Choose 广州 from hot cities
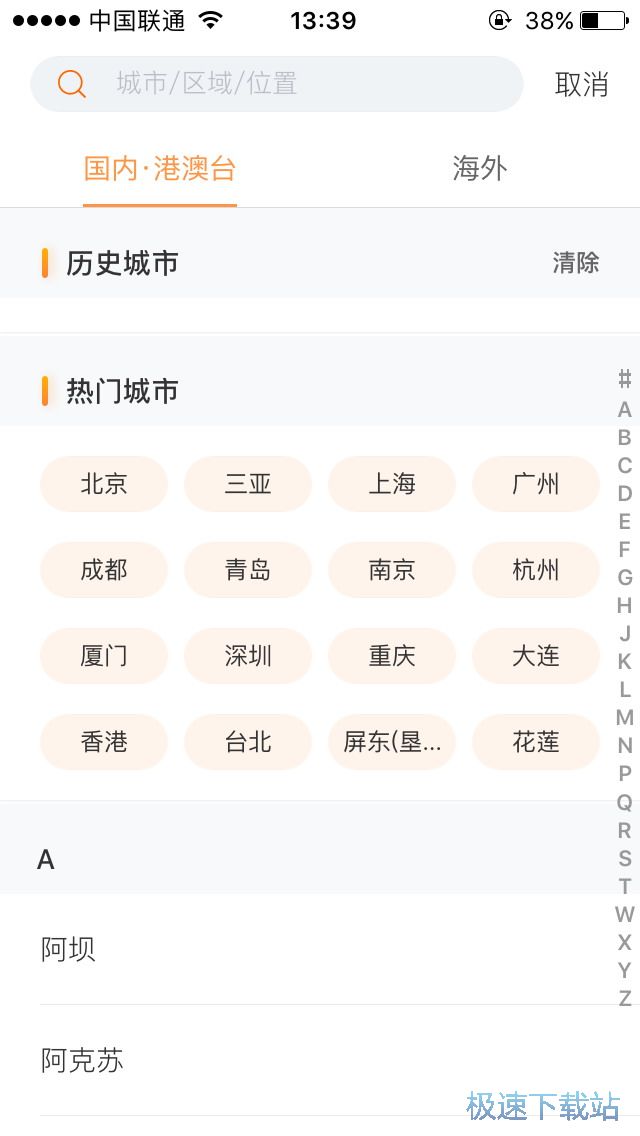Image resolution: width=640 pixels, height=1136 pixels. click(536, 484)
